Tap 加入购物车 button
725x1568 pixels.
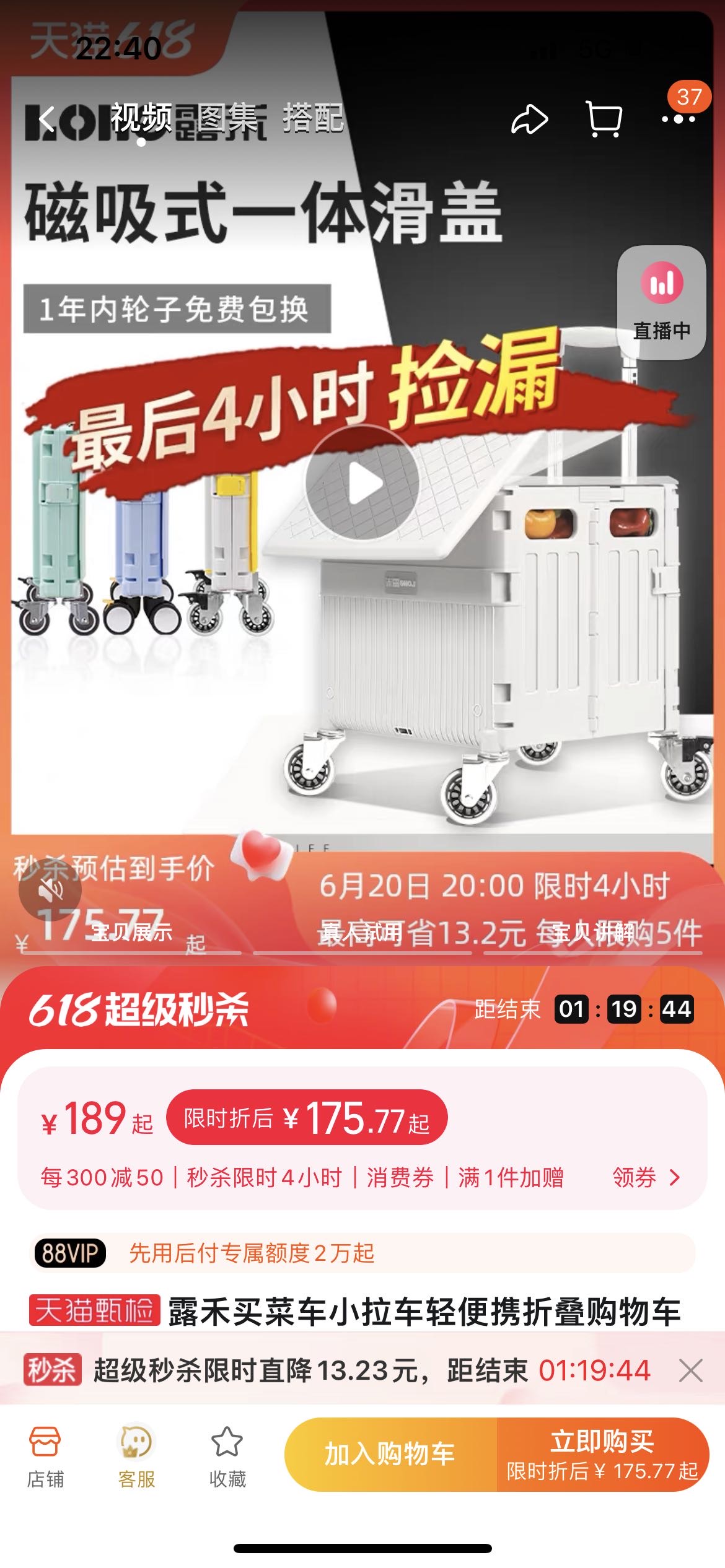point(390,1453)
